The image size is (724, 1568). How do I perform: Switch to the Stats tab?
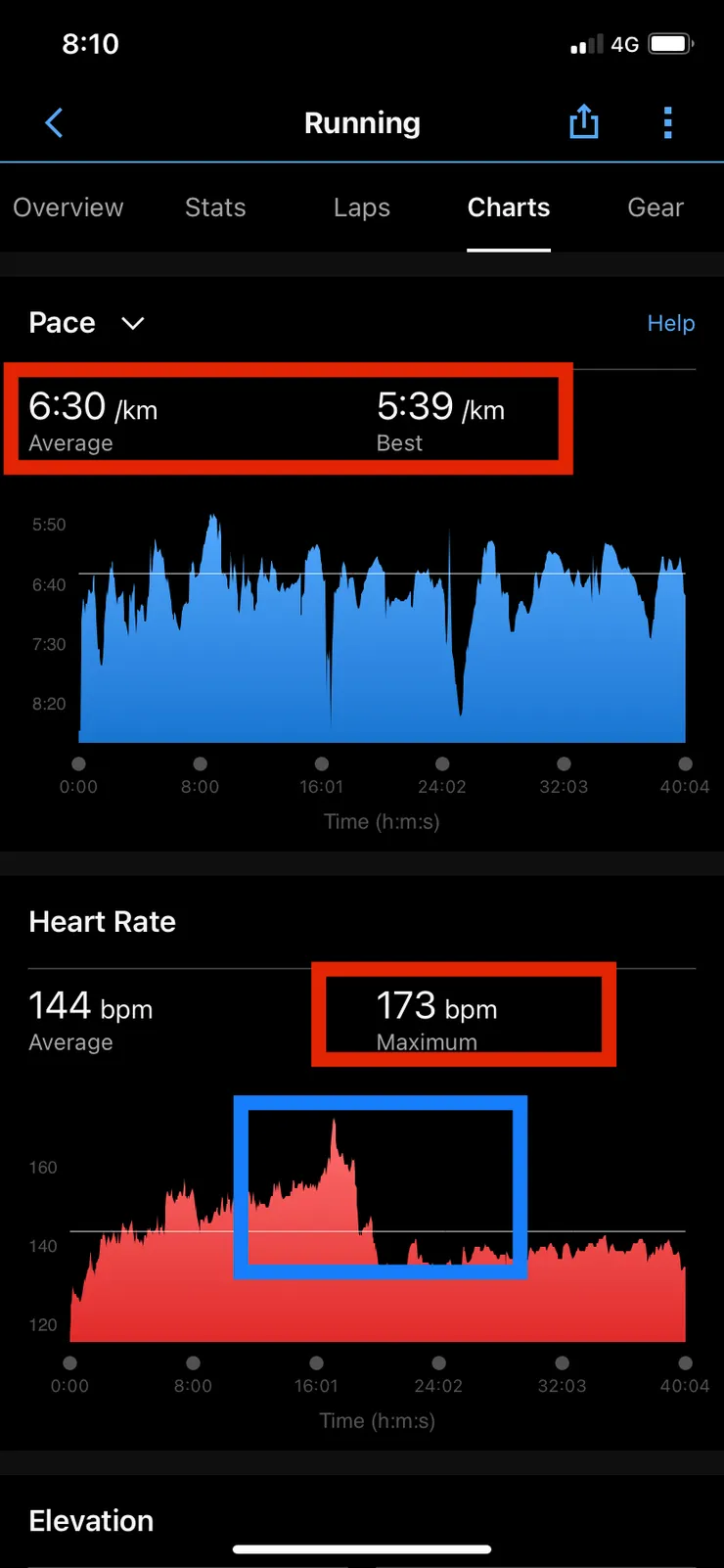(215, 208)
